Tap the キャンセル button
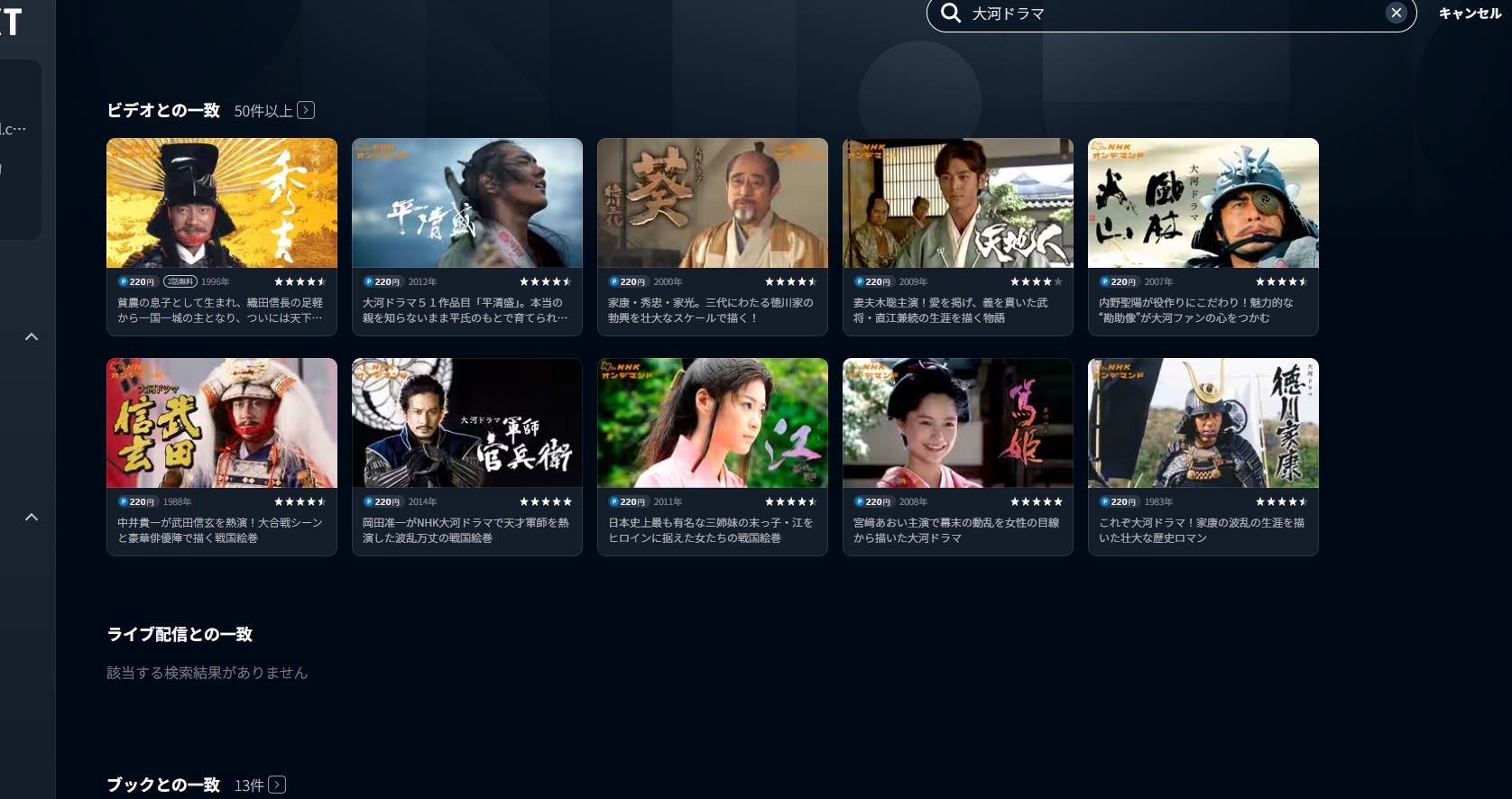This screenshot has width=1512, height=799. [1470, 14]
